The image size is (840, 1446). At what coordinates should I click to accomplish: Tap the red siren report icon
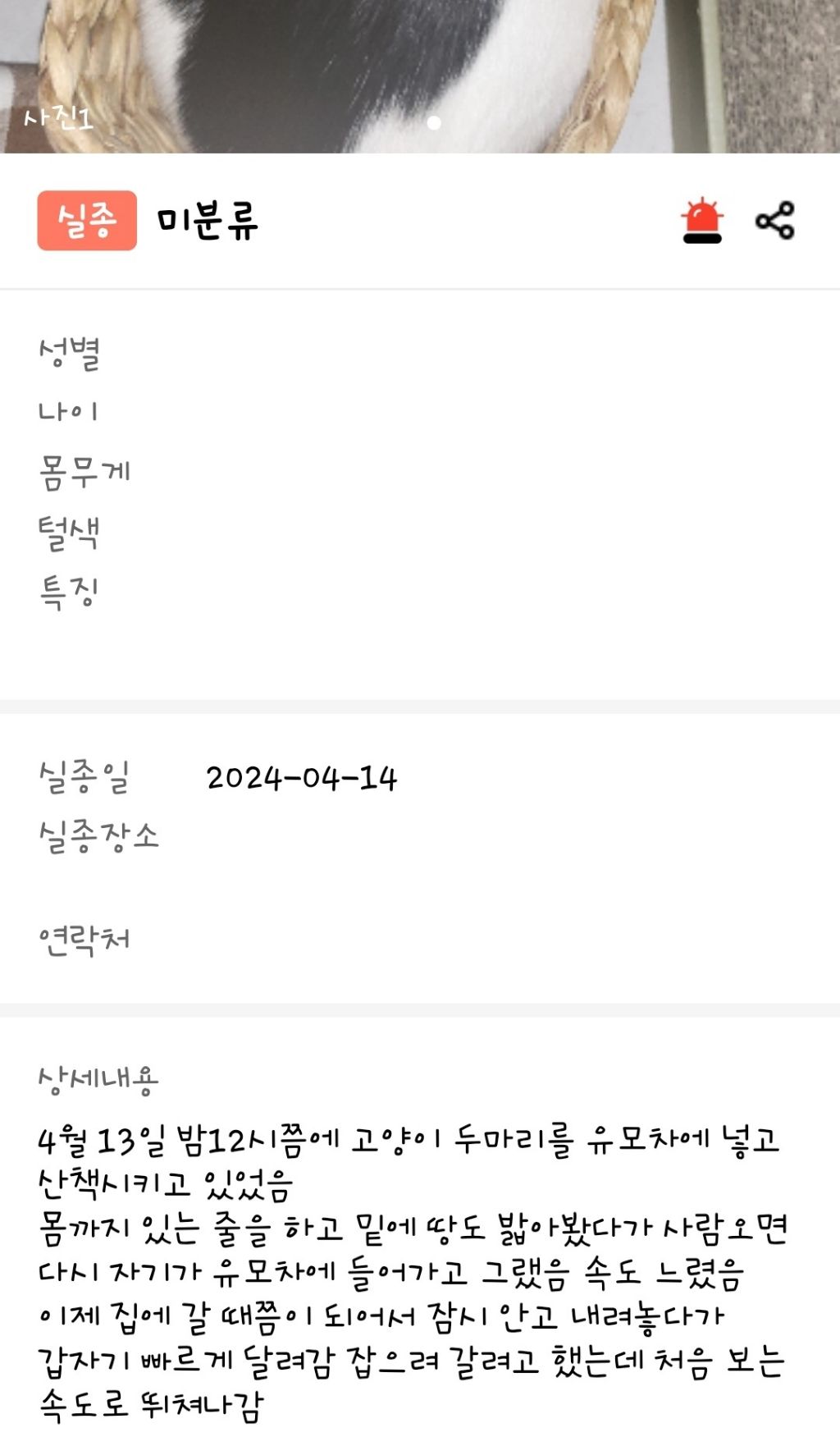(x=701, y=221)
